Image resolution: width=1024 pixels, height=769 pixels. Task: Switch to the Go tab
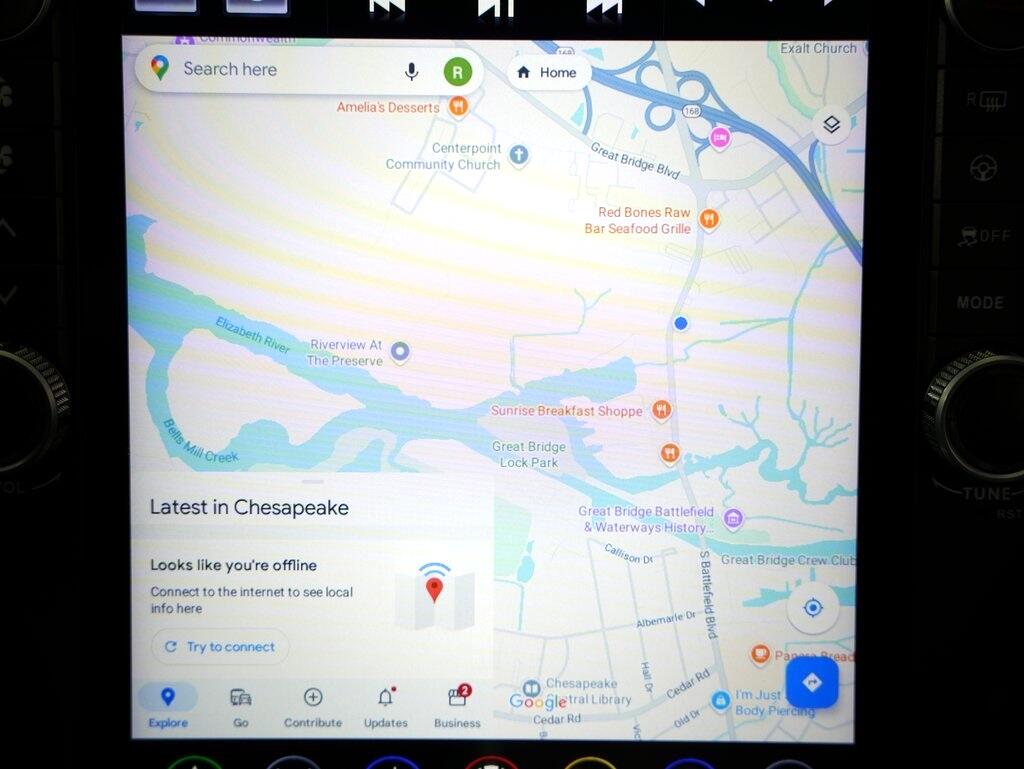coord(241,706)
